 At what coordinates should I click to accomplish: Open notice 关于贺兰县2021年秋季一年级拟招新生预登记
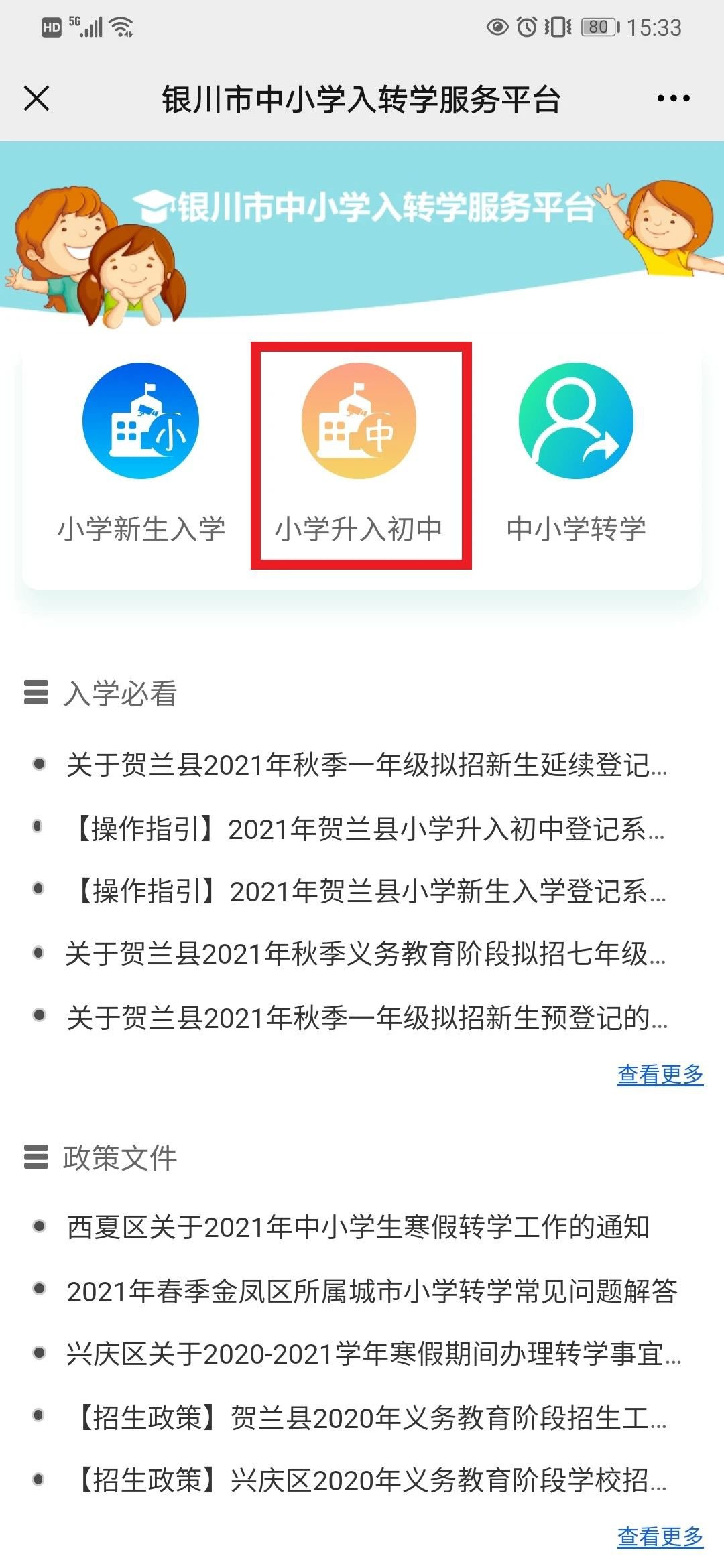click(x=367, y=1017)
